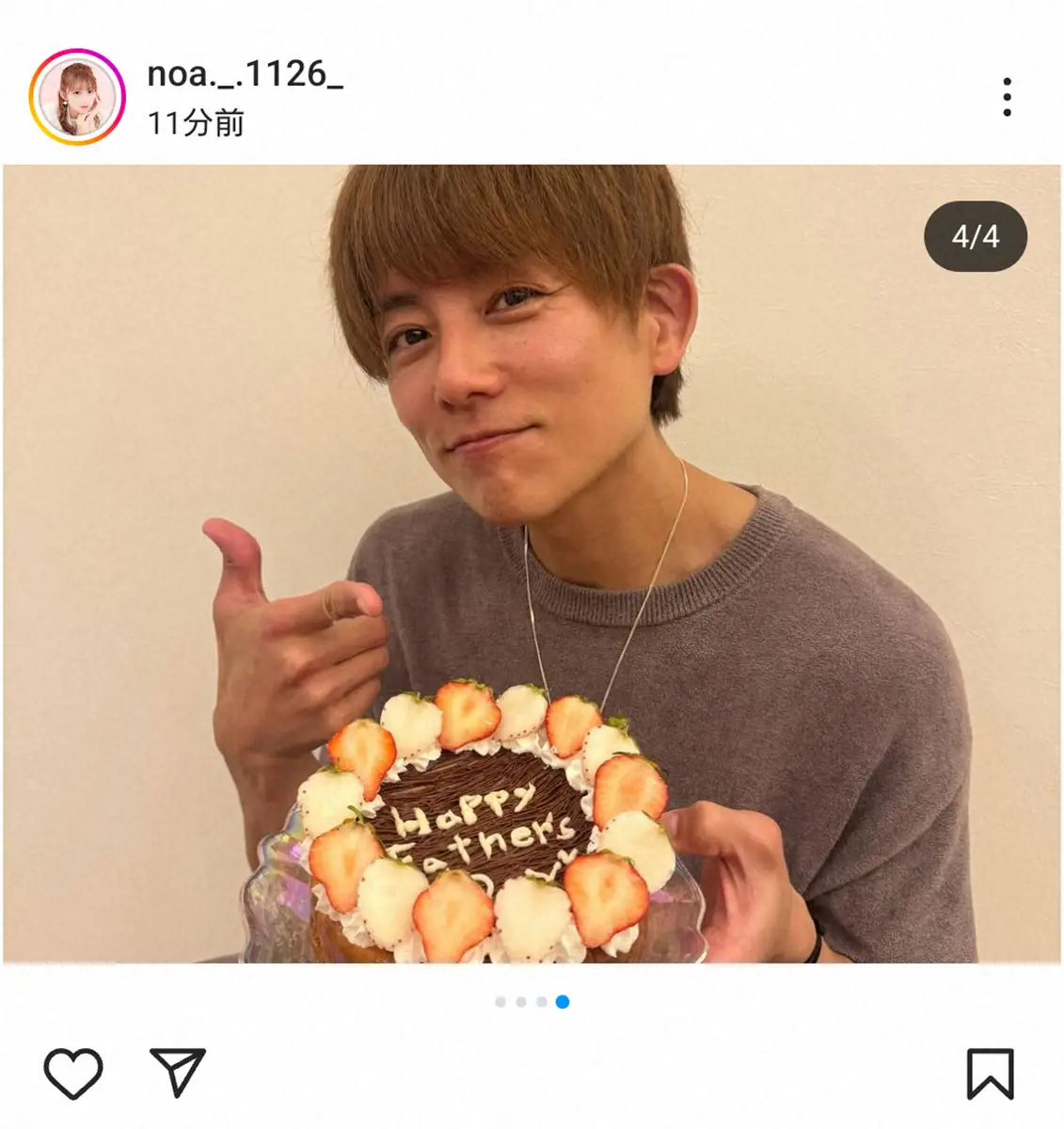The width and height of the screenshot is (1064, 1129).
Task: Bookmark this post to saved
Action: (x=990, y=1073)
